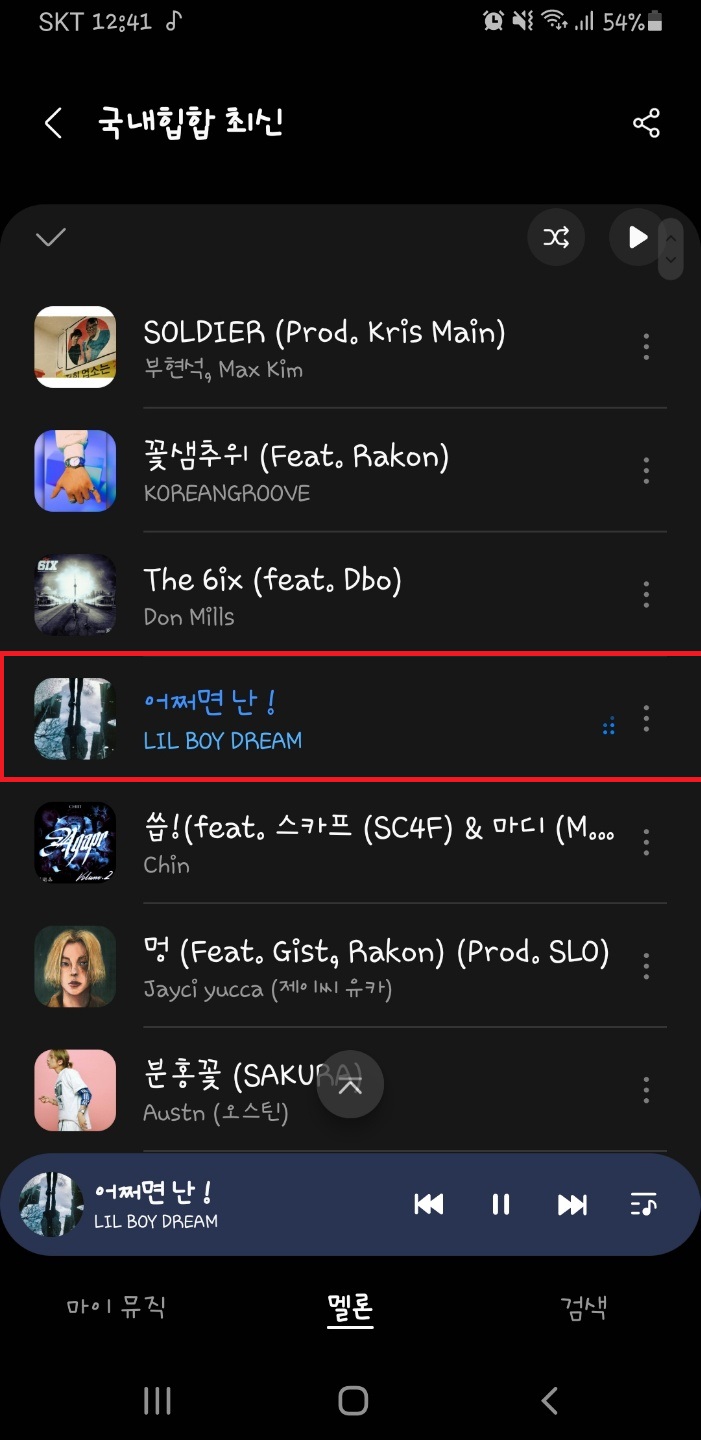Play The 6ix (feat. Dbo)
Viewport: 701px width, 1440px height.
click(x=272, y=594)
